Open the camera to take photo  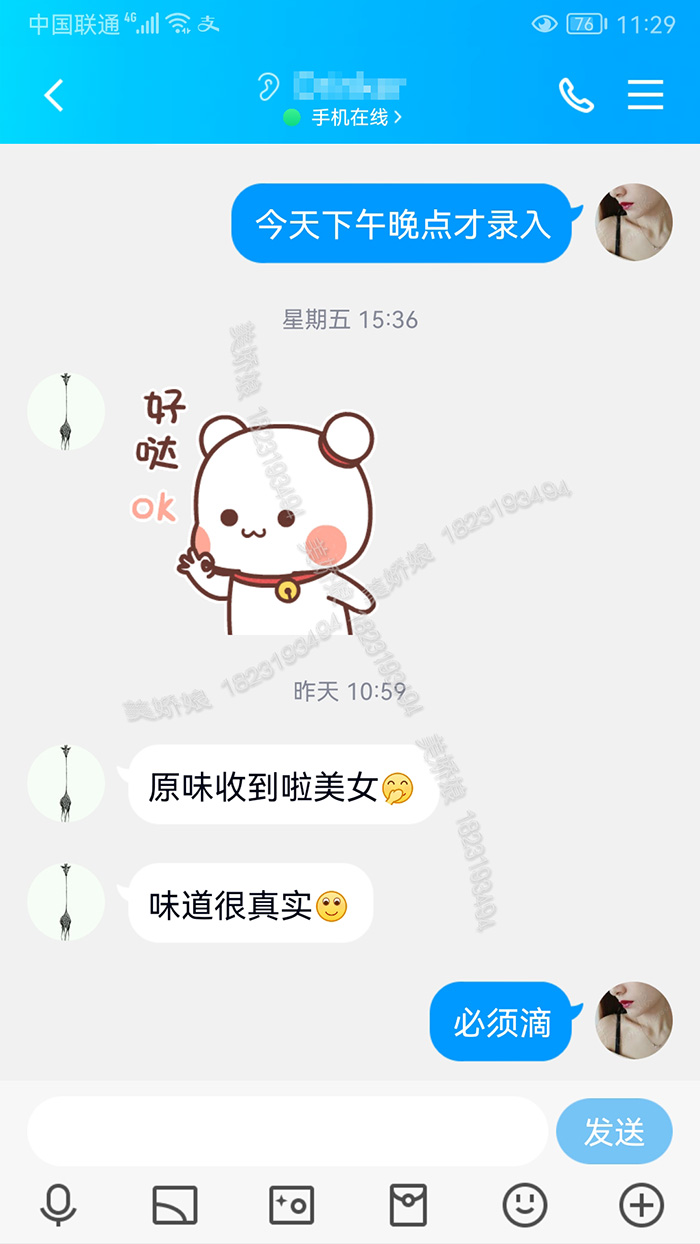pos(291,1205)
